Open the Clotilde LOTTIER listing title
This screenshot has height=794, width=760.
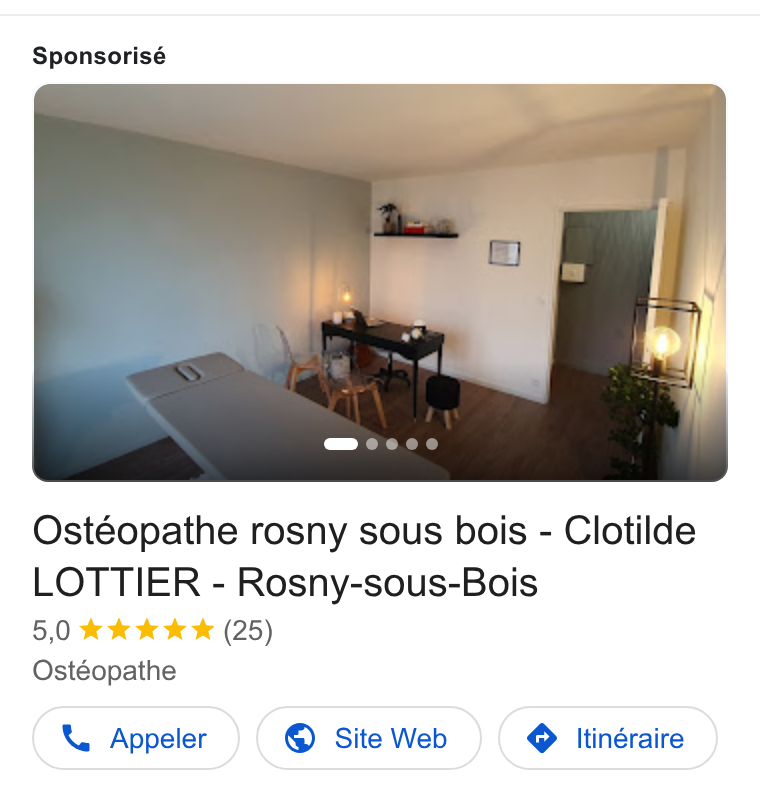coord(364,557)
